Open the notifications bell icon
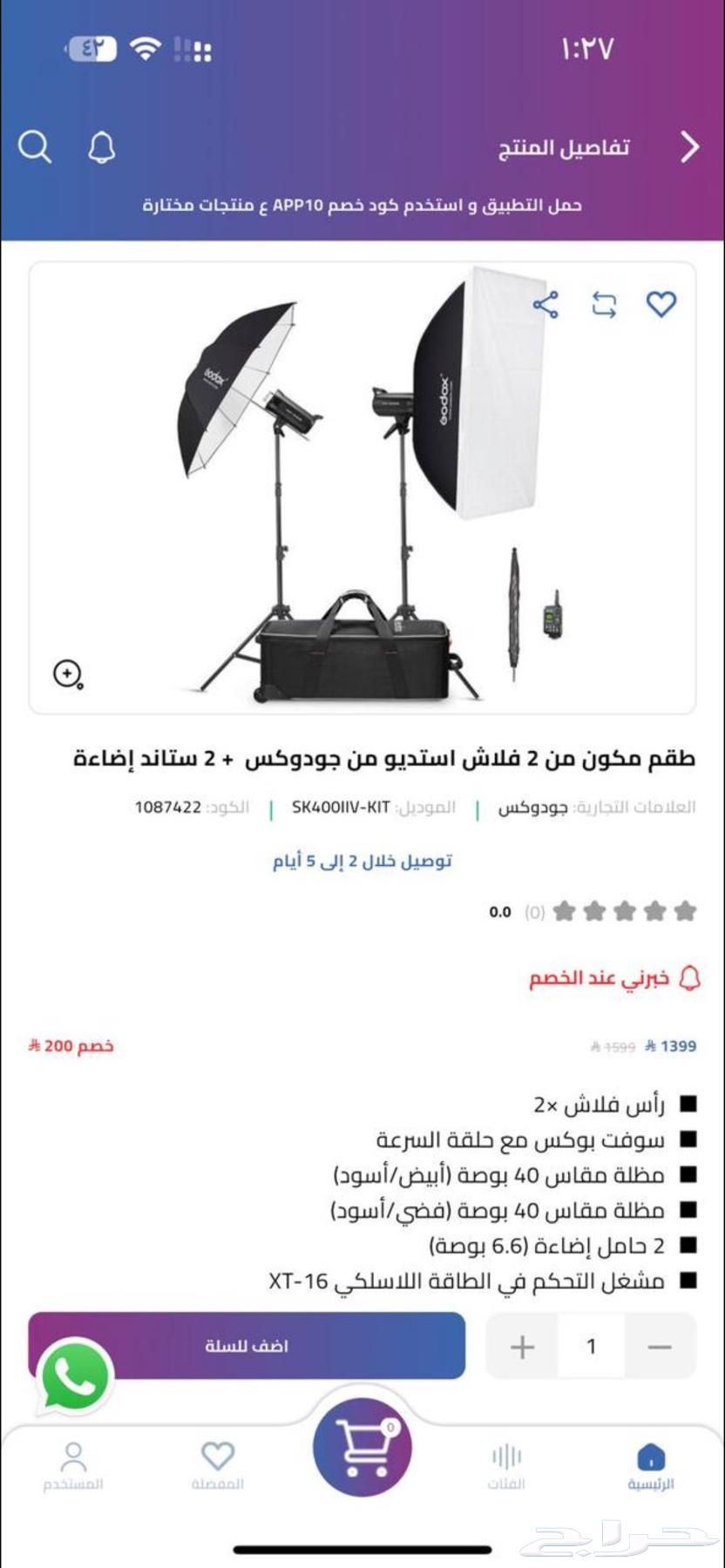This screenshot has height=1568, width=725. (102, 147)
